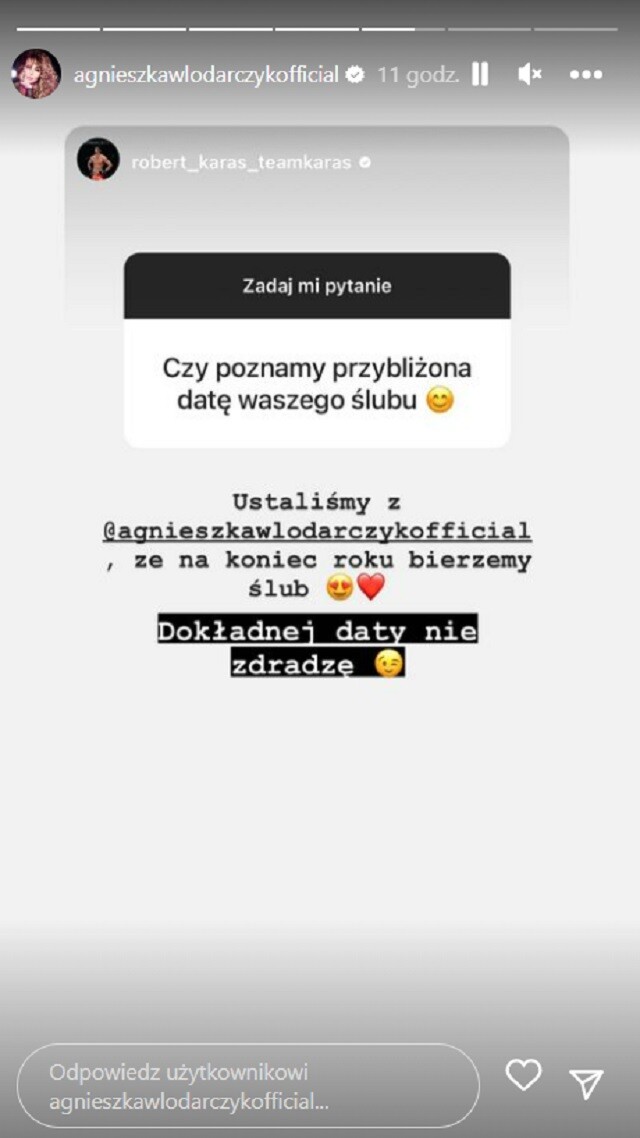Reply to agnieszkawlodarczykofficial's story
This screenshot has width=640, height=1138.
pyautogui.click(x=248, y=1087)
